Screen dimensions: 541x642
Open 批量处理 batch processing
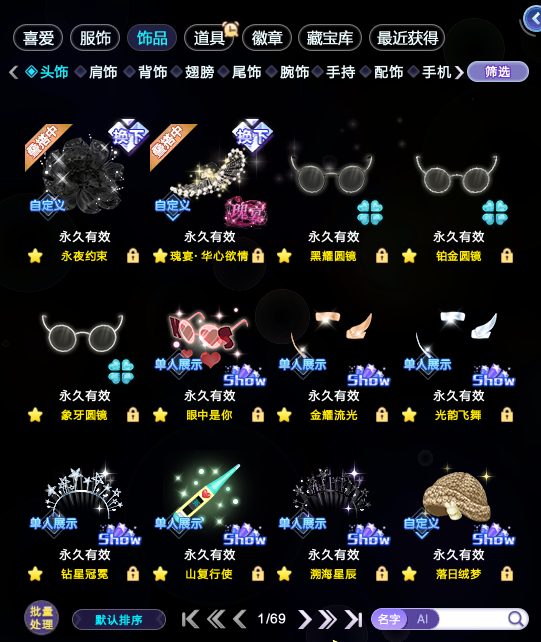pyautogui.click(x=41, y=618)
